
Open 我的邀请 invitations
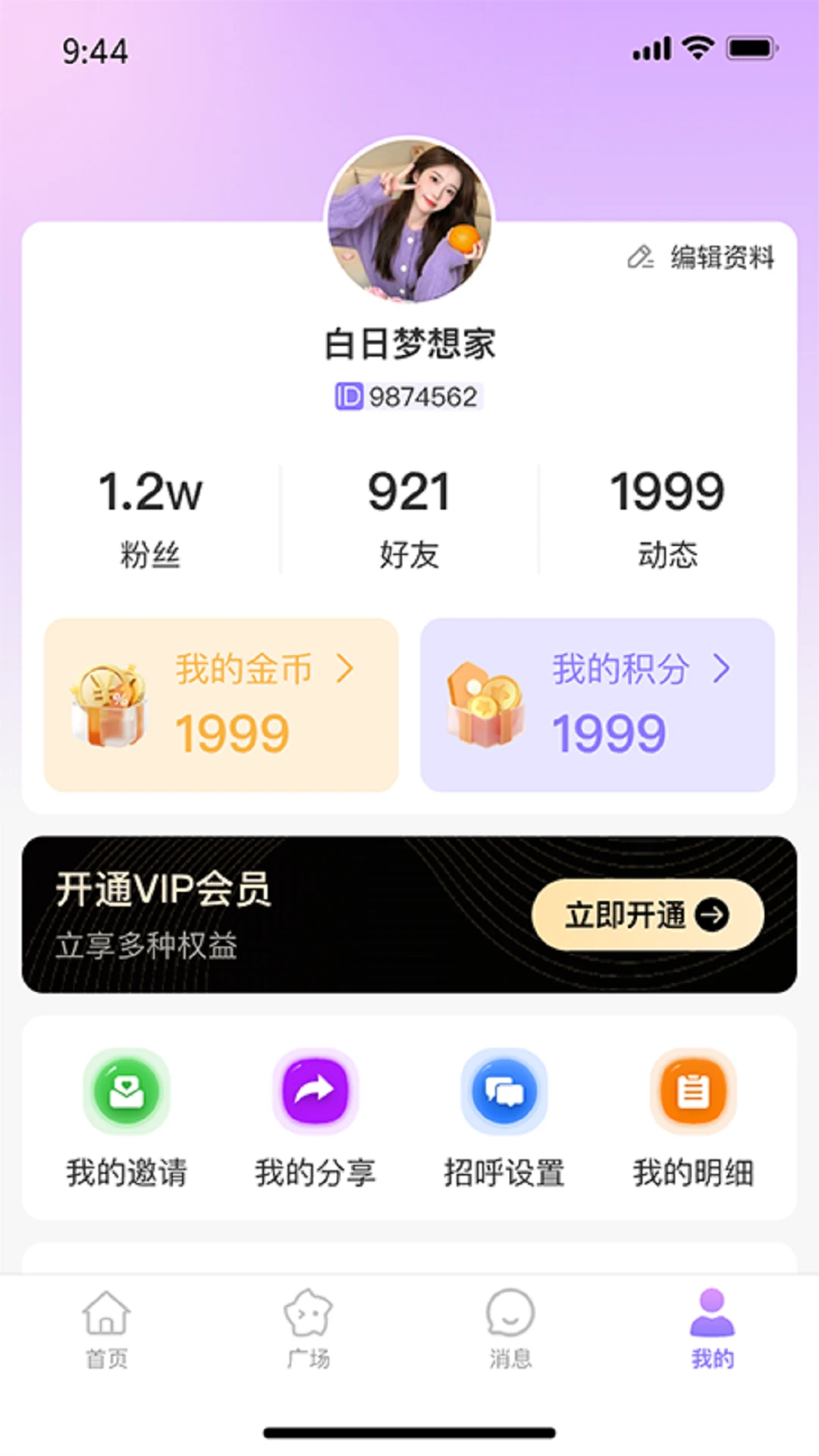pos(127,1117)
